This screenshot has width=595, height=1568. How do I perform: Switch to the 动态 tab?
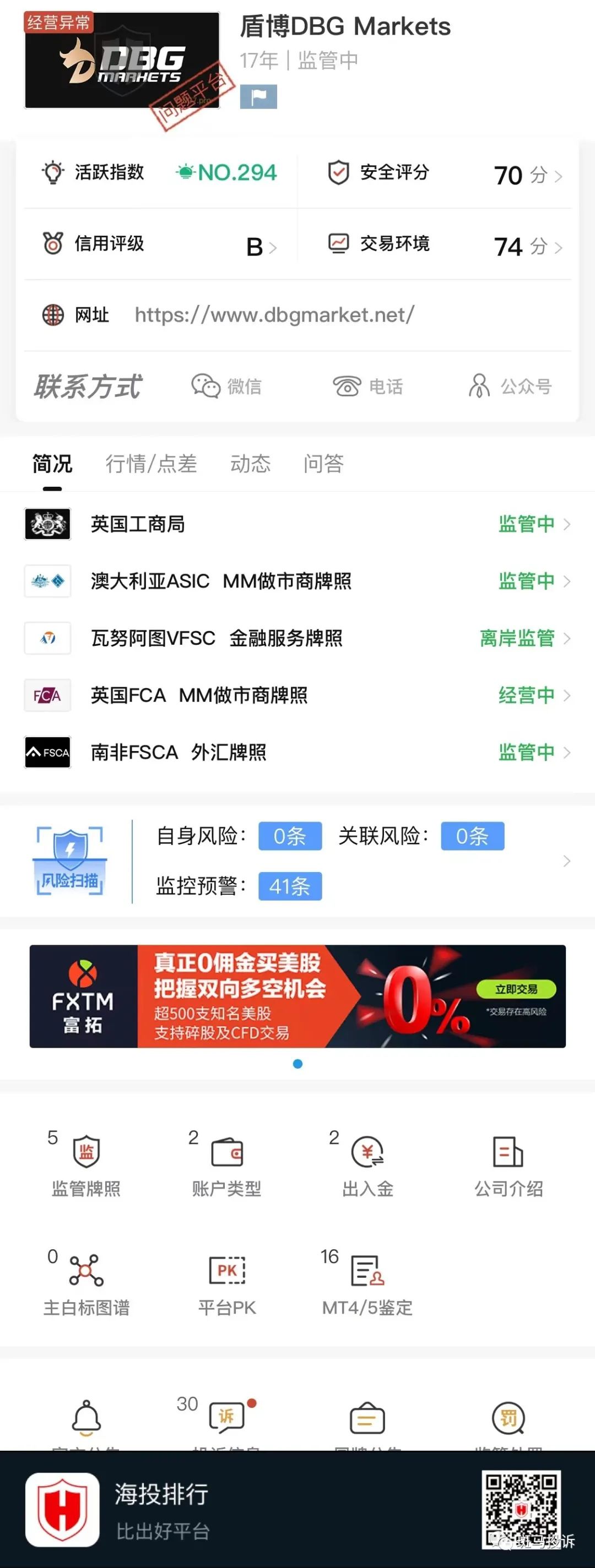[250, 464]
